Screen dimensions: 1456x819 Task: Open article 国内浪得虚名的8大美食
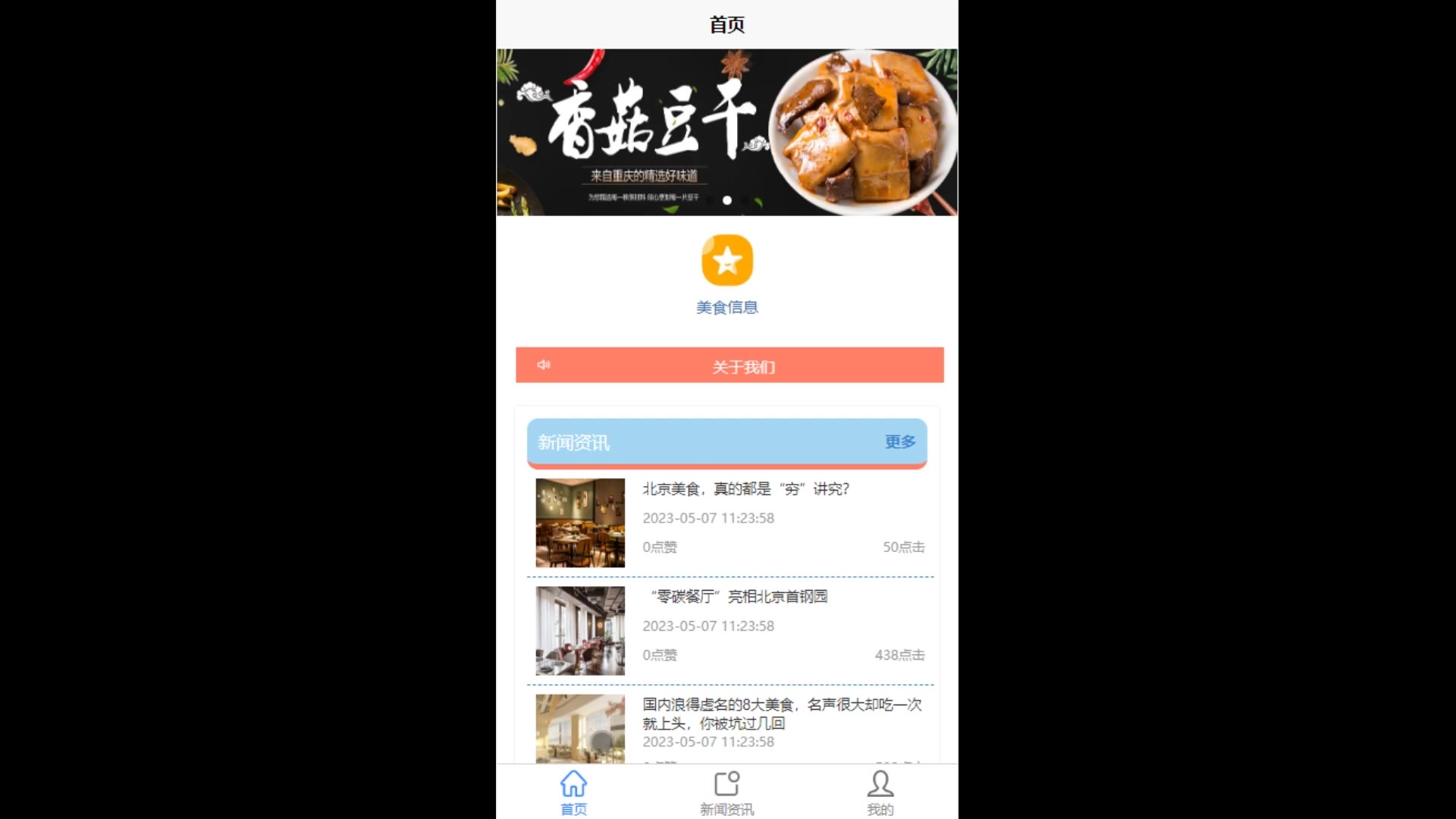(x=781, y=714)
